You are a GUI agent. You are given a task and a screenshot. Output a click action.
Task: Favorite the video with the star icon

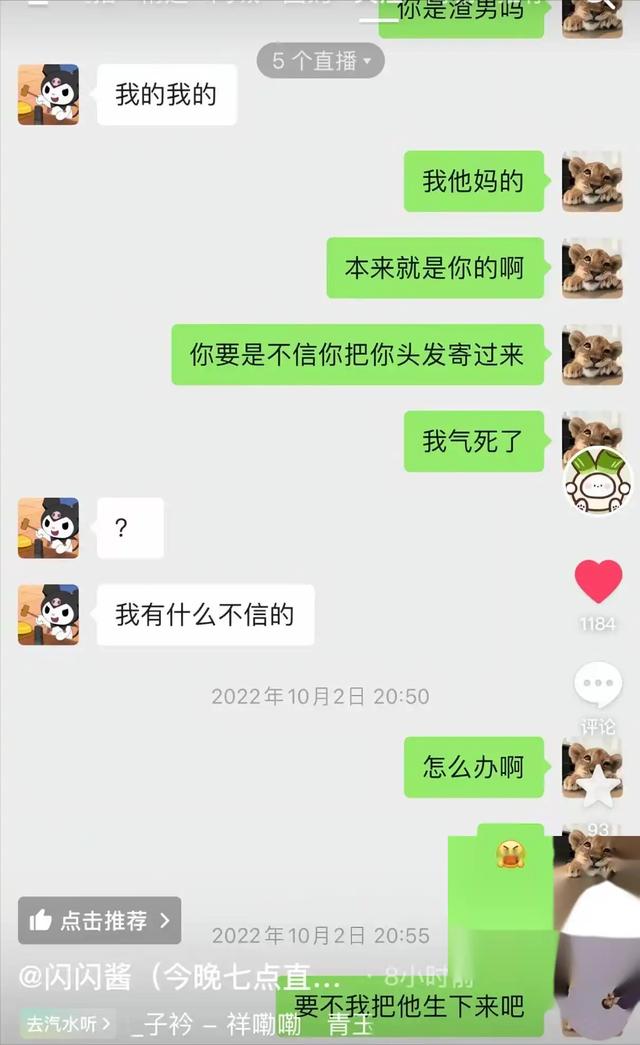[598, 787]
